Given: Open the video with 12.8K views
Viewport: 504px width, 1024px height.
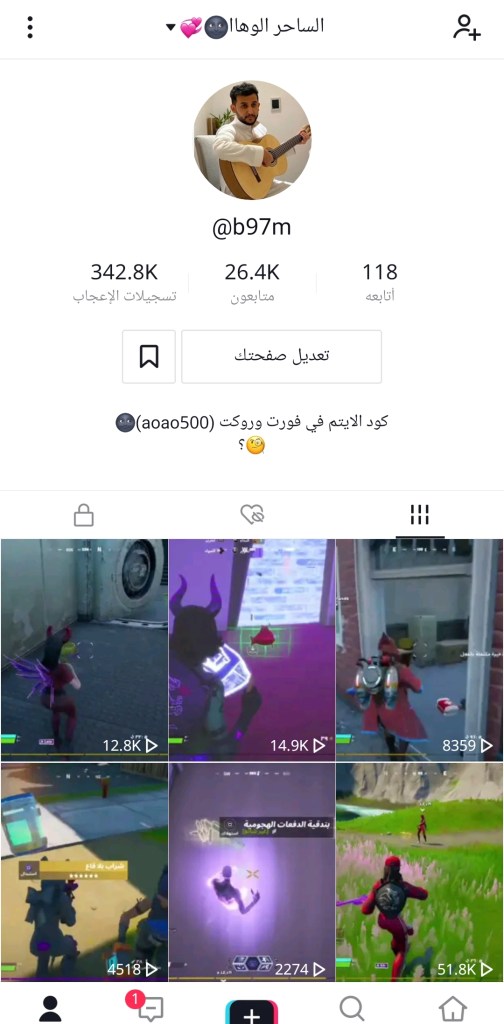Looking at the screenshot, I should [x=84, y=650].
